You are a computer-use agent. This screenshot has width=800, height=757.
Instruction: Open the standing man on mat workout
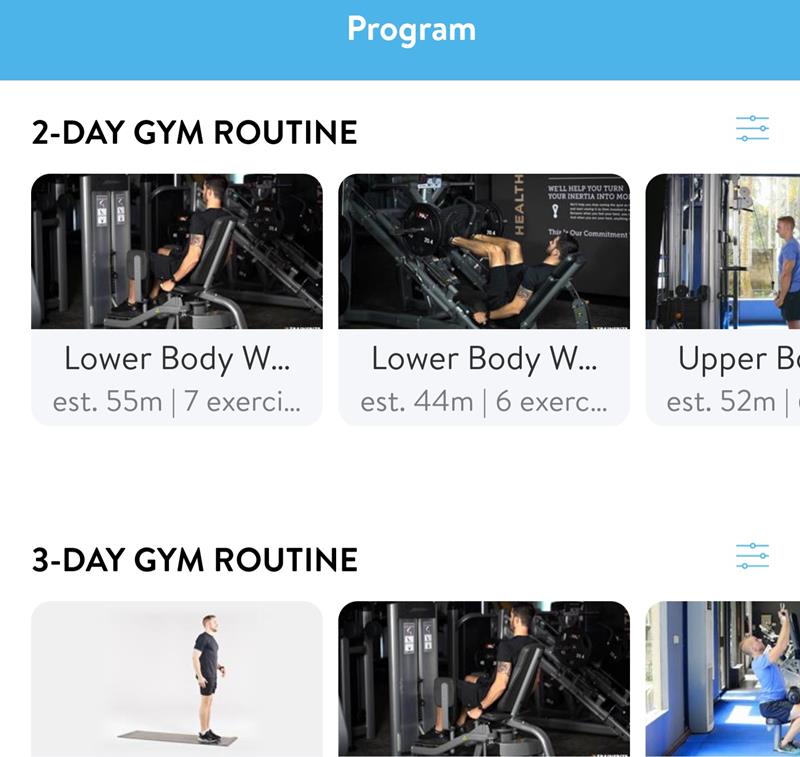click(x=177, y=680)
